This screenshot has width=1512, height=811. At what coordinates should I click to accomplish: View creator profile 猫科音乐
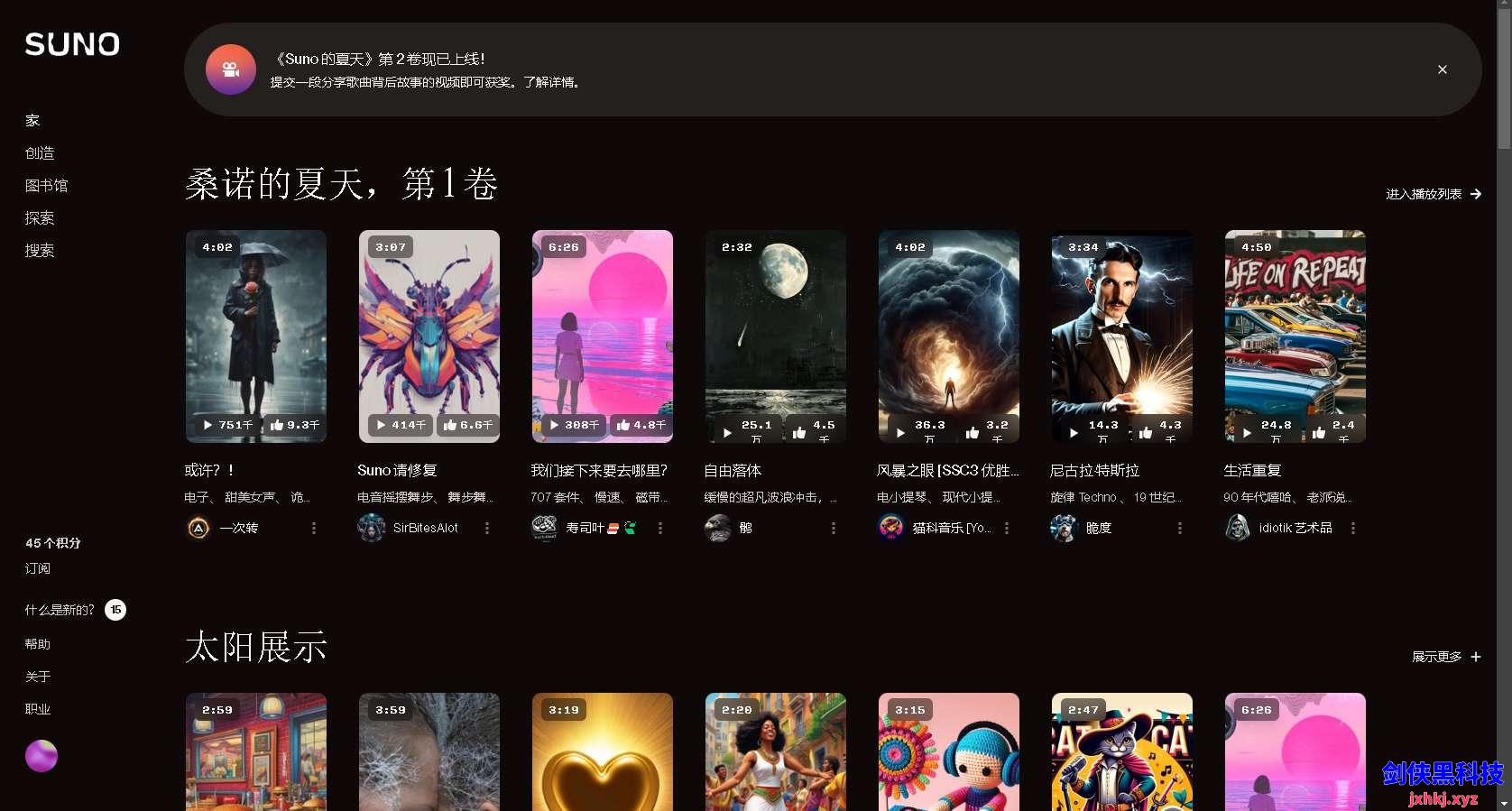click(x=951, y=528)
